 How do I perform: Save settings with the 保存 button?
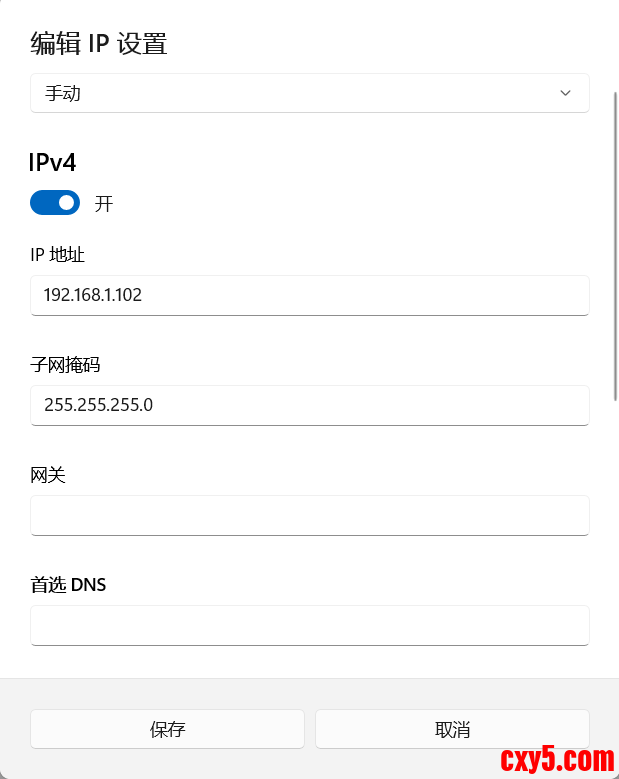[x=167, y=729]
